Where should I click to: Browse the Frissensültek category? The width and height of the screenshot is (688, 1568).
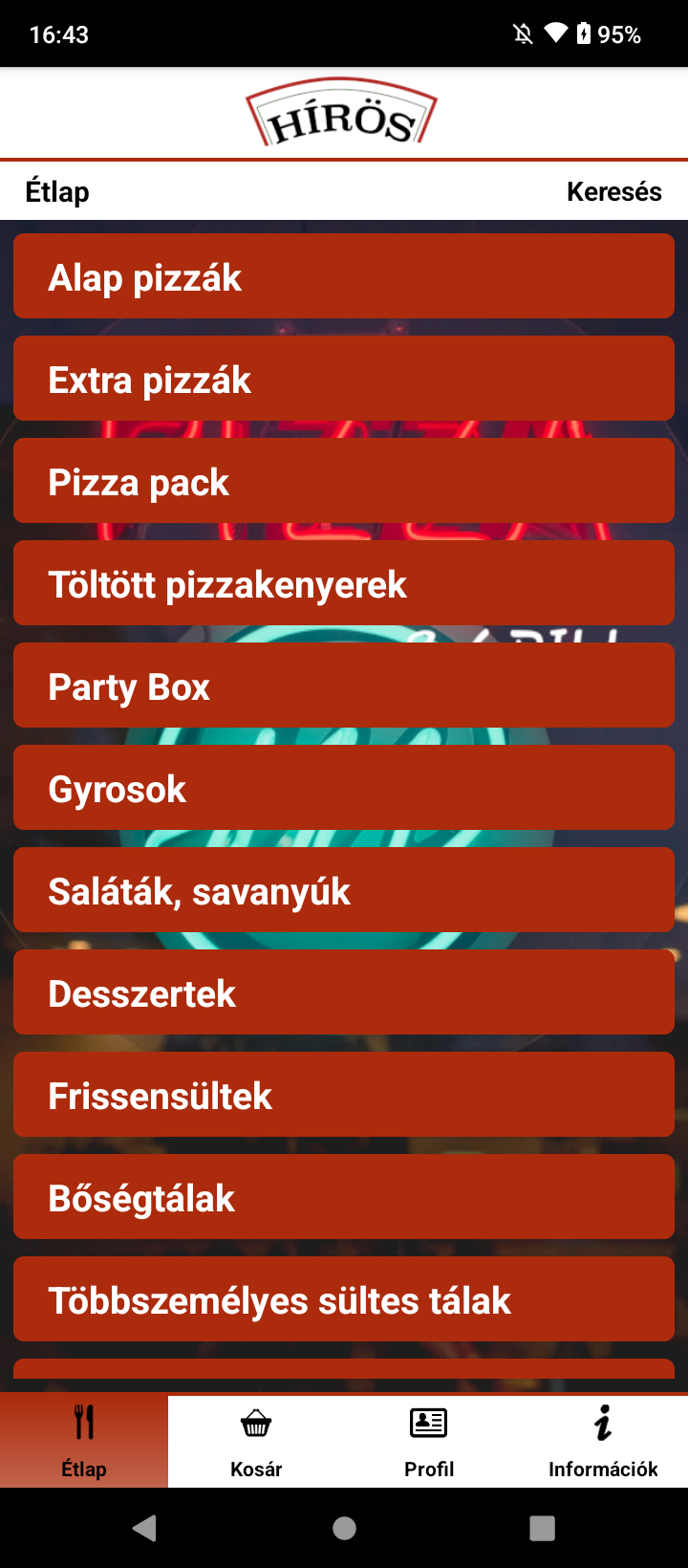[344, 1095]
